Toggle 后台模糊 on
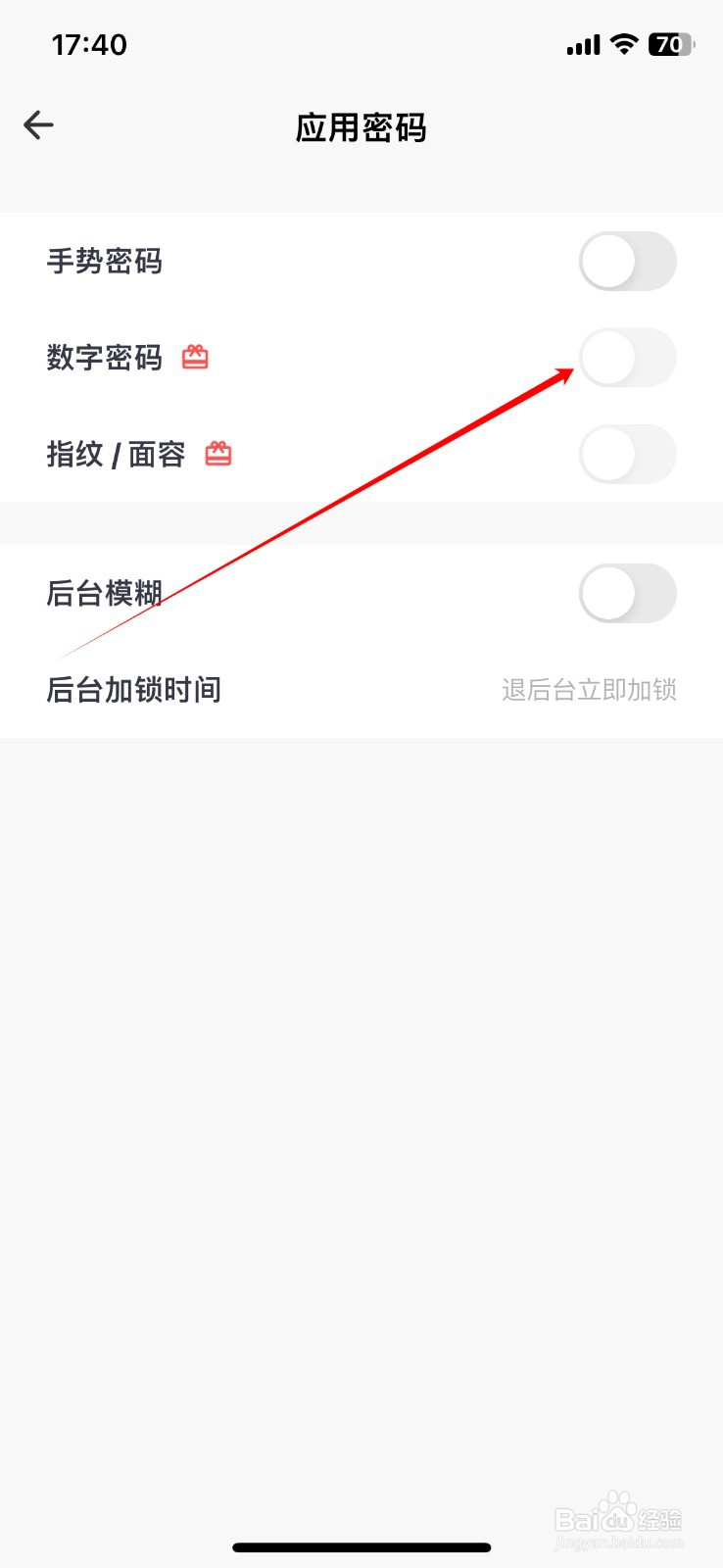This screenshot has width=723, height=1568. (628, 593)
